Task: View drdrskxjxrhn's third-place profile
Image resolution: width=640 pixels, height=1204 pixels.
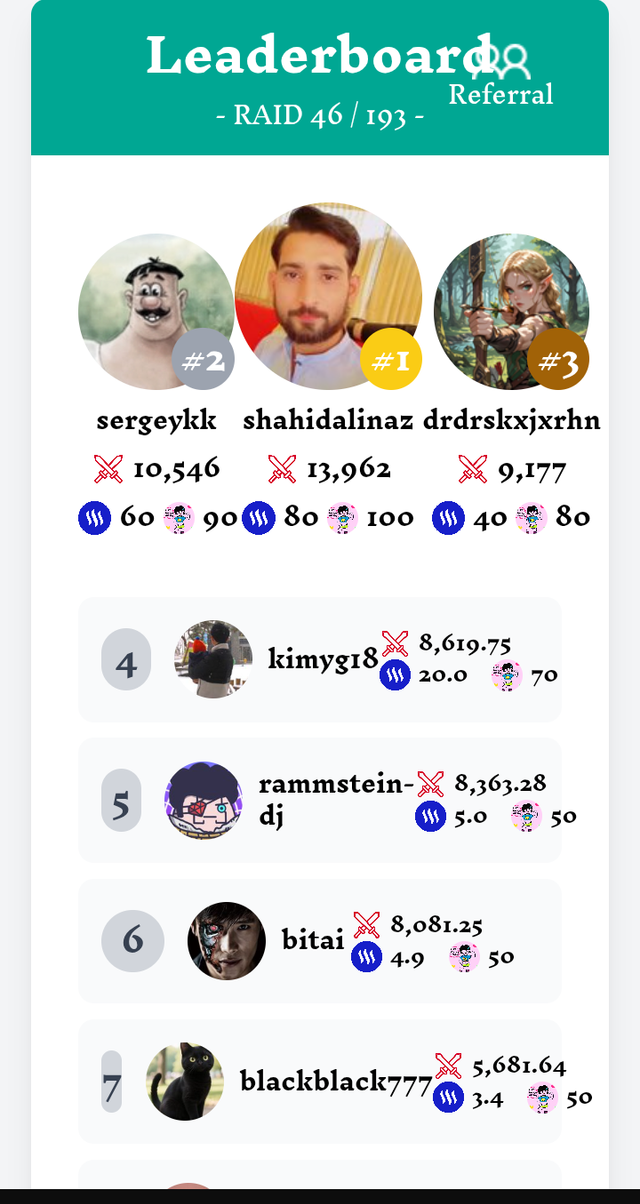Action: [511, 312]
